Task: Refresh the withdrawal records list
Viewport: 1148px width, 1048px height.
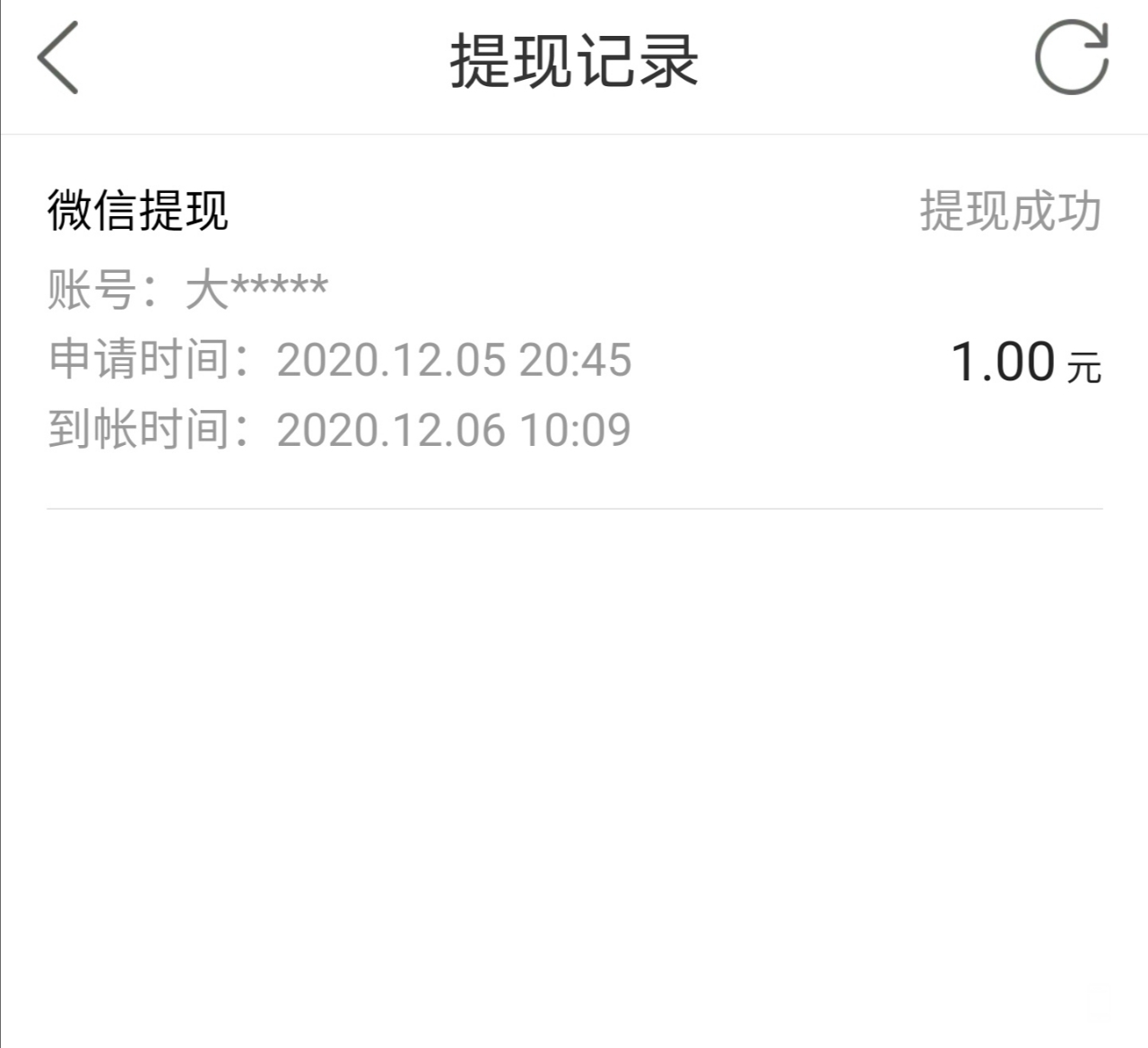Action: (x=1072, y=59)
